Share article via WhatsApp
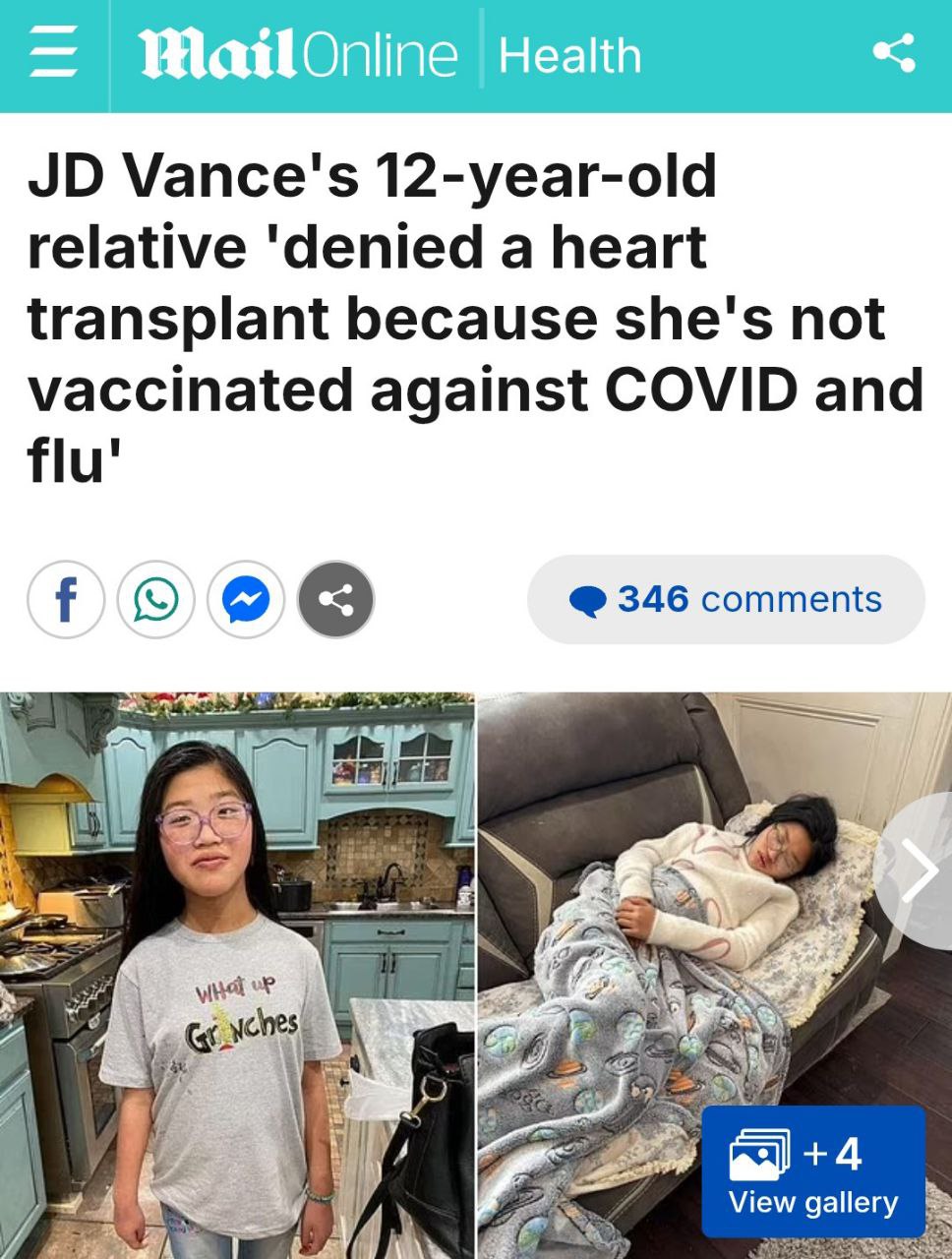Screen dimensions: 952x1259 155,599
